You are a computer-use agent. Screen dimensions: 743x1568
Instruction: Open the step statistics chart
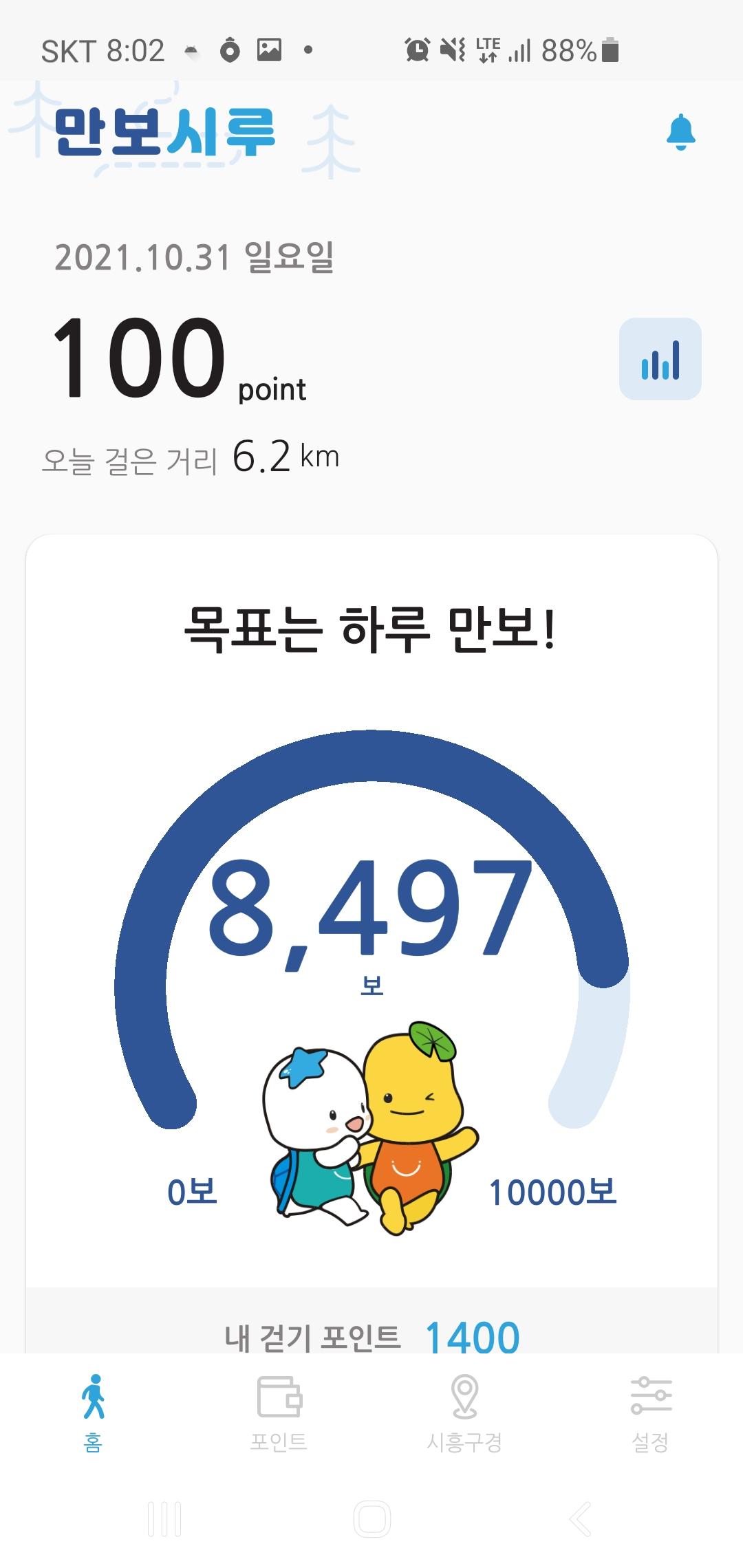click(660, 359)
